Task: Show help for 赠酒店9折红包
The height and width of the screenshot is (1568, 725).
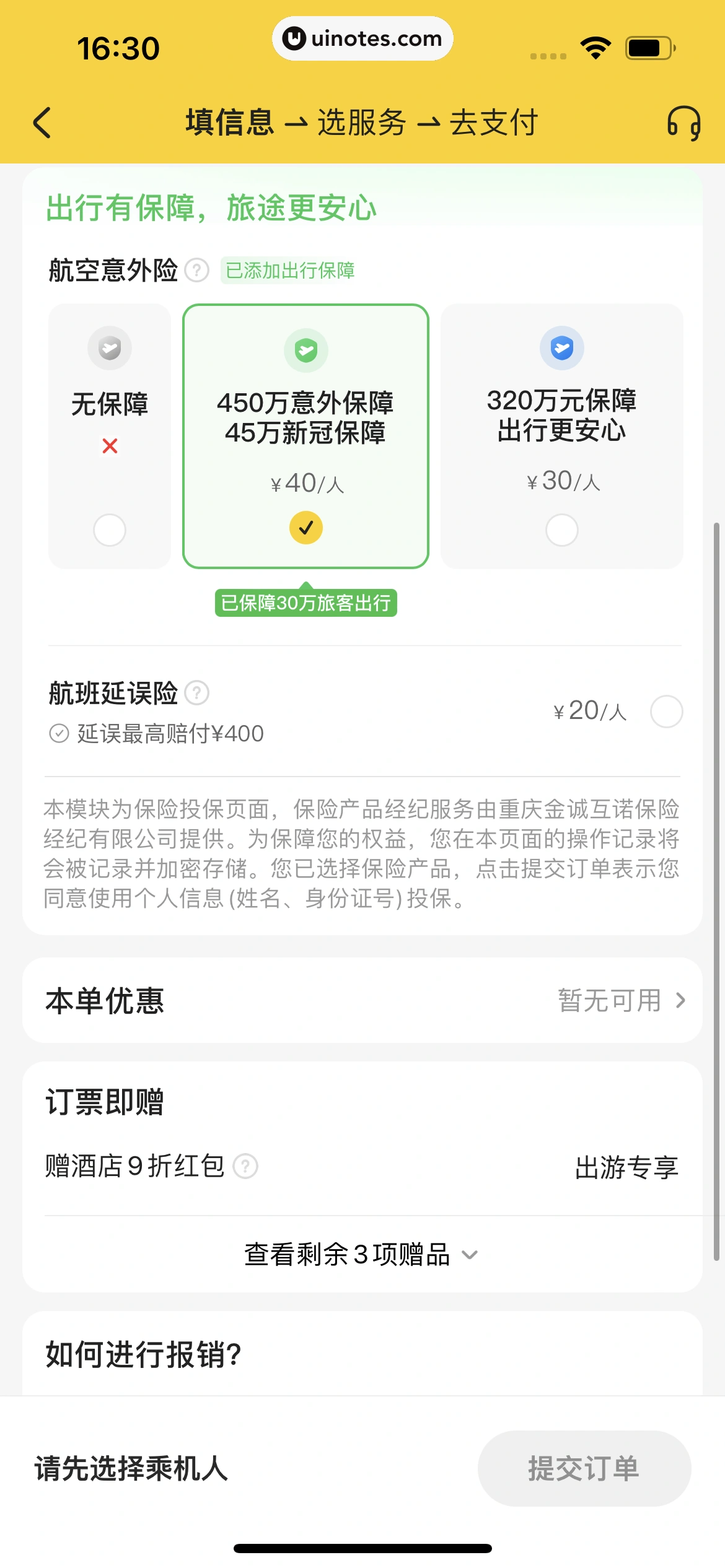Action: point(245,1166)
